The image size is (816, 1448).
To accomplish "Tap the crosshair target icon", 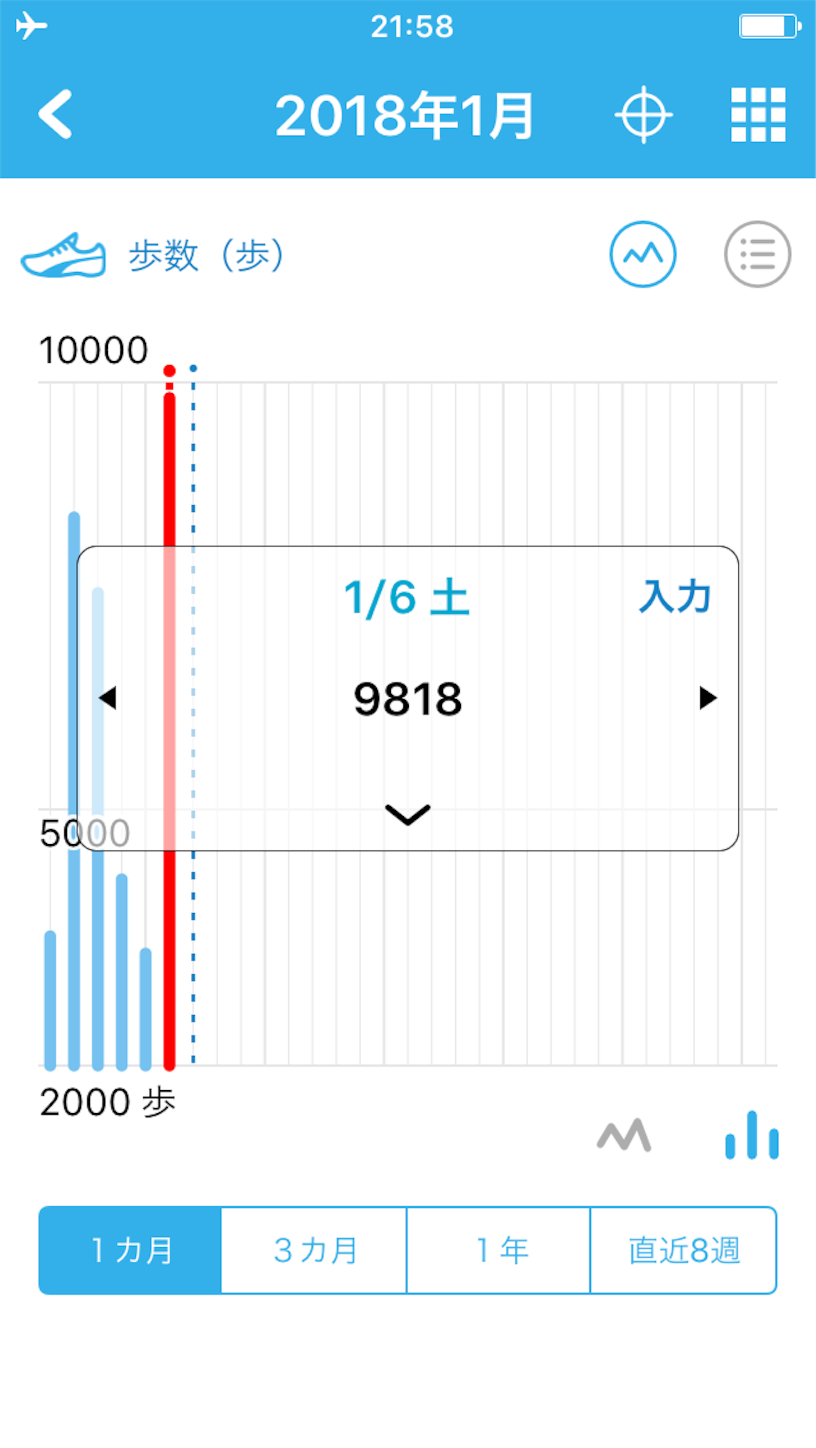I will [643, 115].
